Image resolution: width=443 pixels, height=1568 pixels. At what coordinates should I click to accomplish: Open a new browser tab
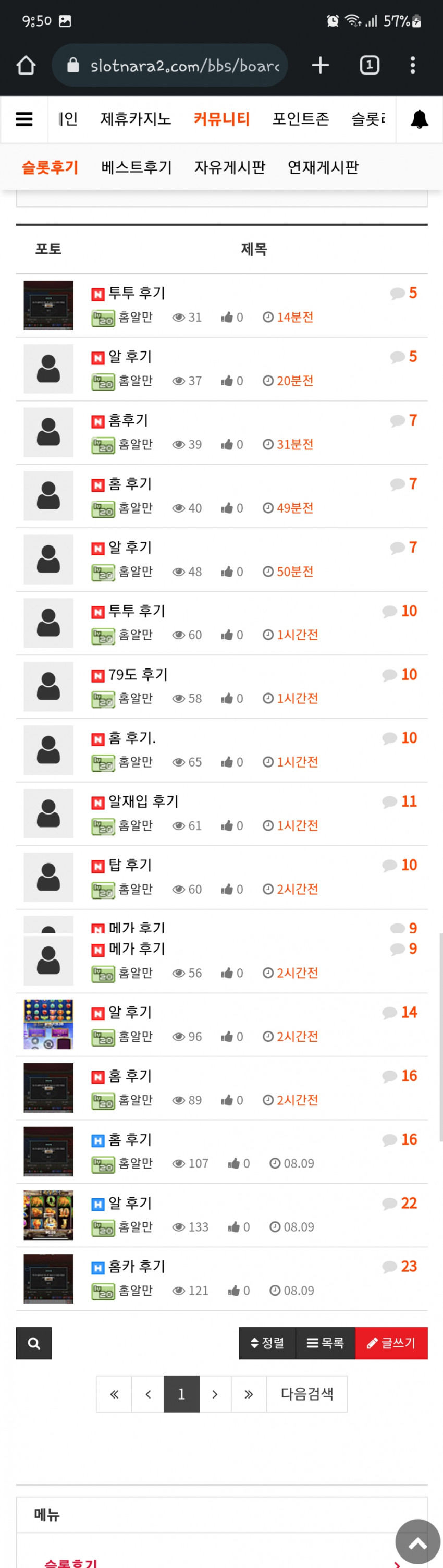point(320,65)
